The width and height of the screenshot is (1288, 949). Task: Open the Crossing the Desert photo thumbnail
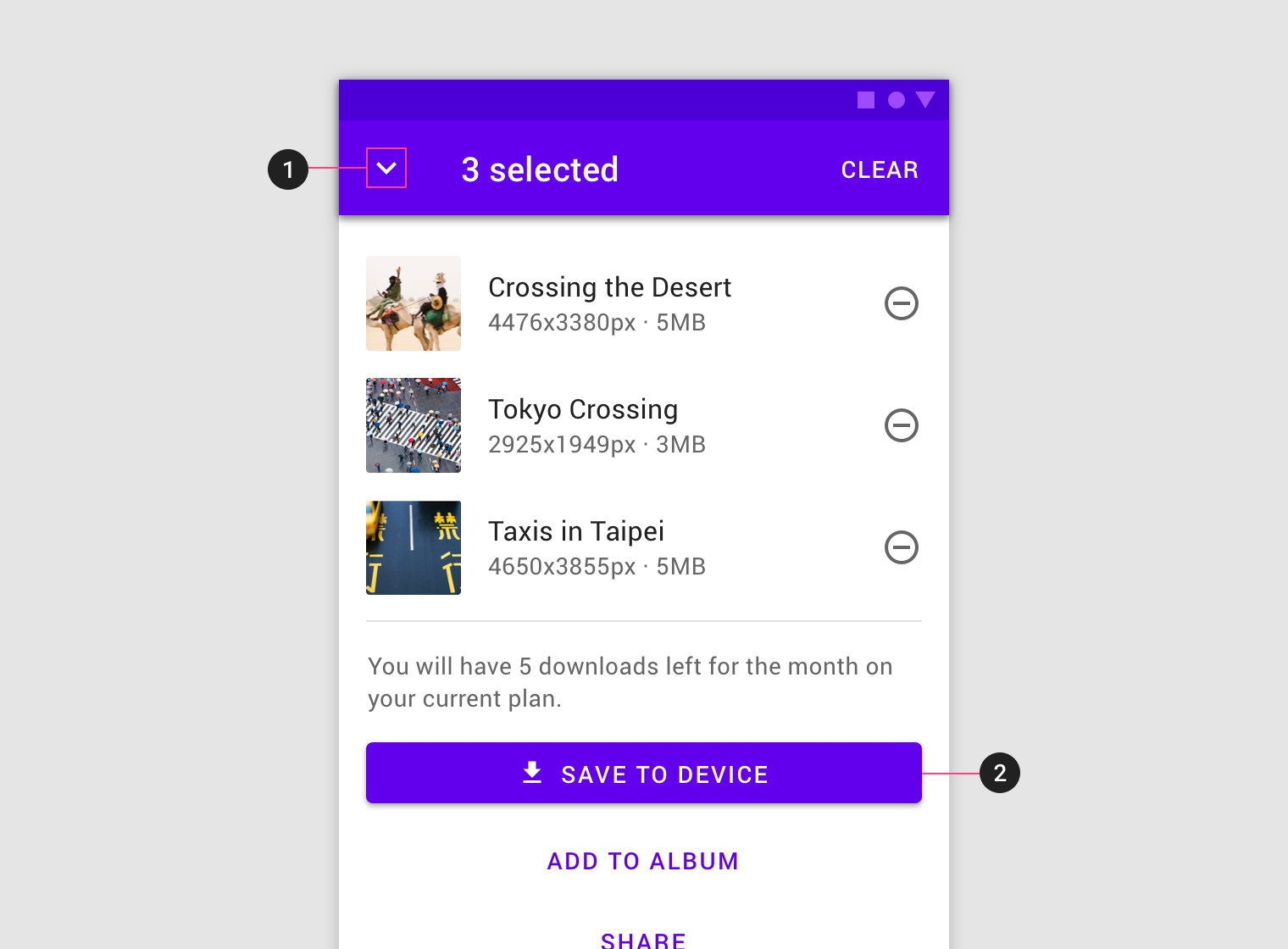tap(414, 303)
